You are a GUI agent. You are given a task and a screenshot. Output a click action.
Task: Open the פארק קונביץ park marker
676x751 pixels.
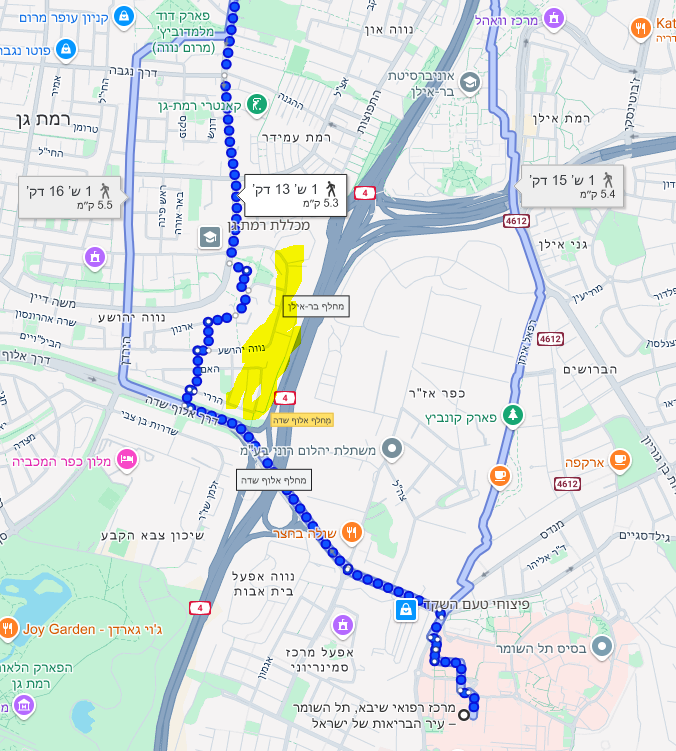[513, 413]
